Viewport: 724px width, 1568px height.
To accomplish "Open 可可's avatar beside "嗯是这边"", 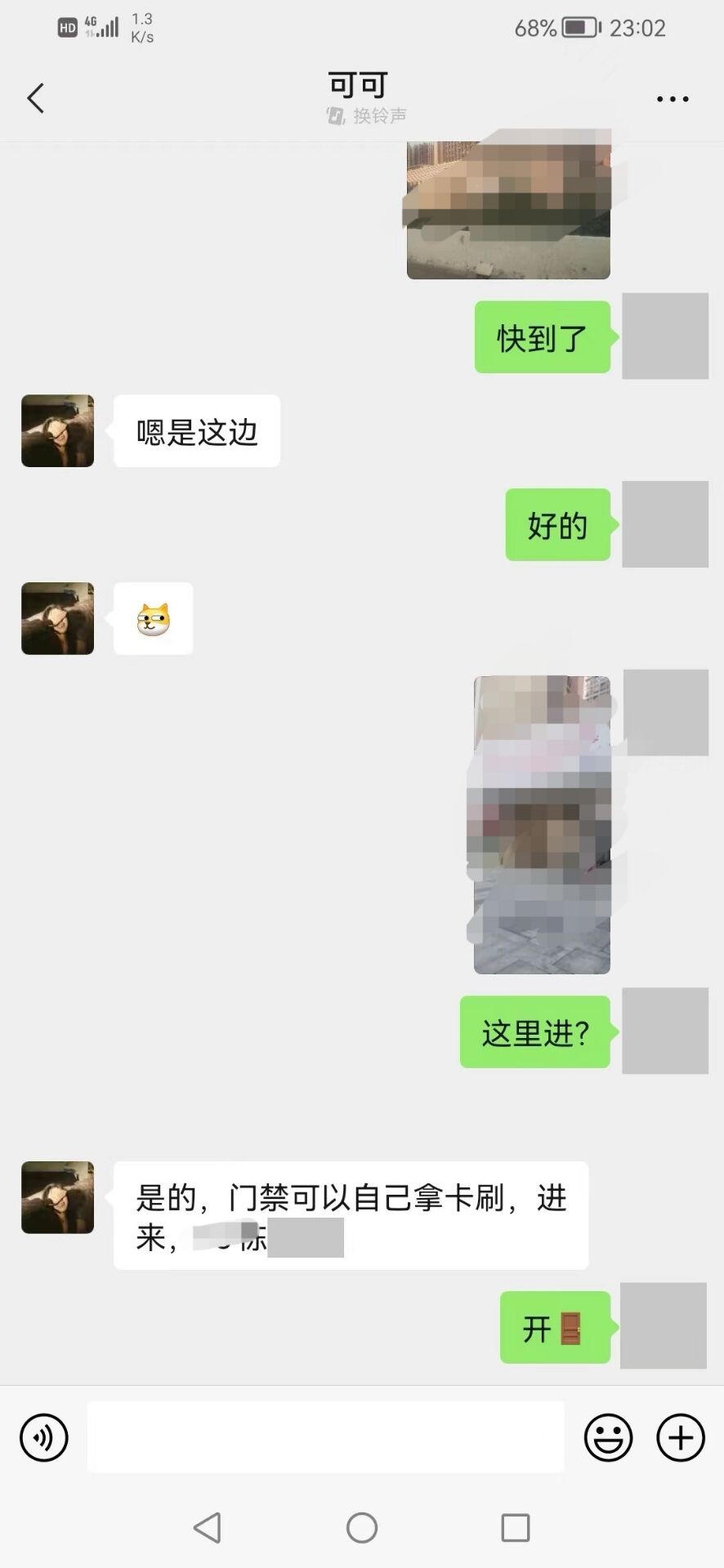I will [x=57, y=431].
